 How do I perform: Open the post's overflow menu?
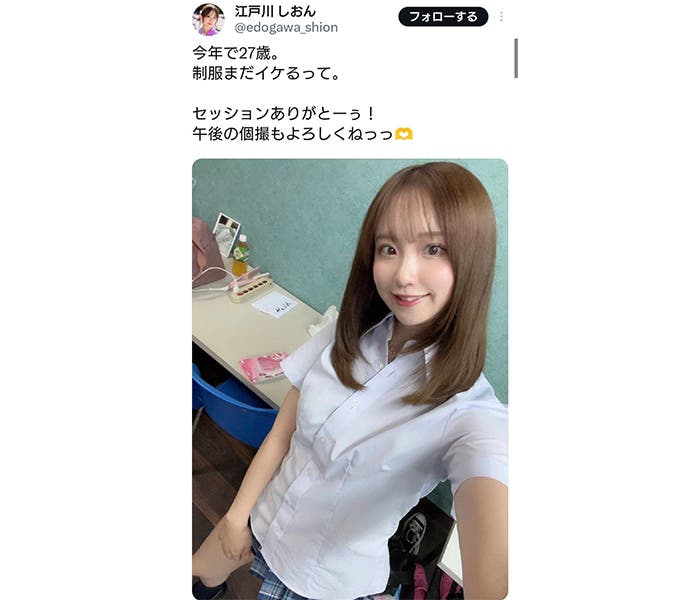pos(501,17)
